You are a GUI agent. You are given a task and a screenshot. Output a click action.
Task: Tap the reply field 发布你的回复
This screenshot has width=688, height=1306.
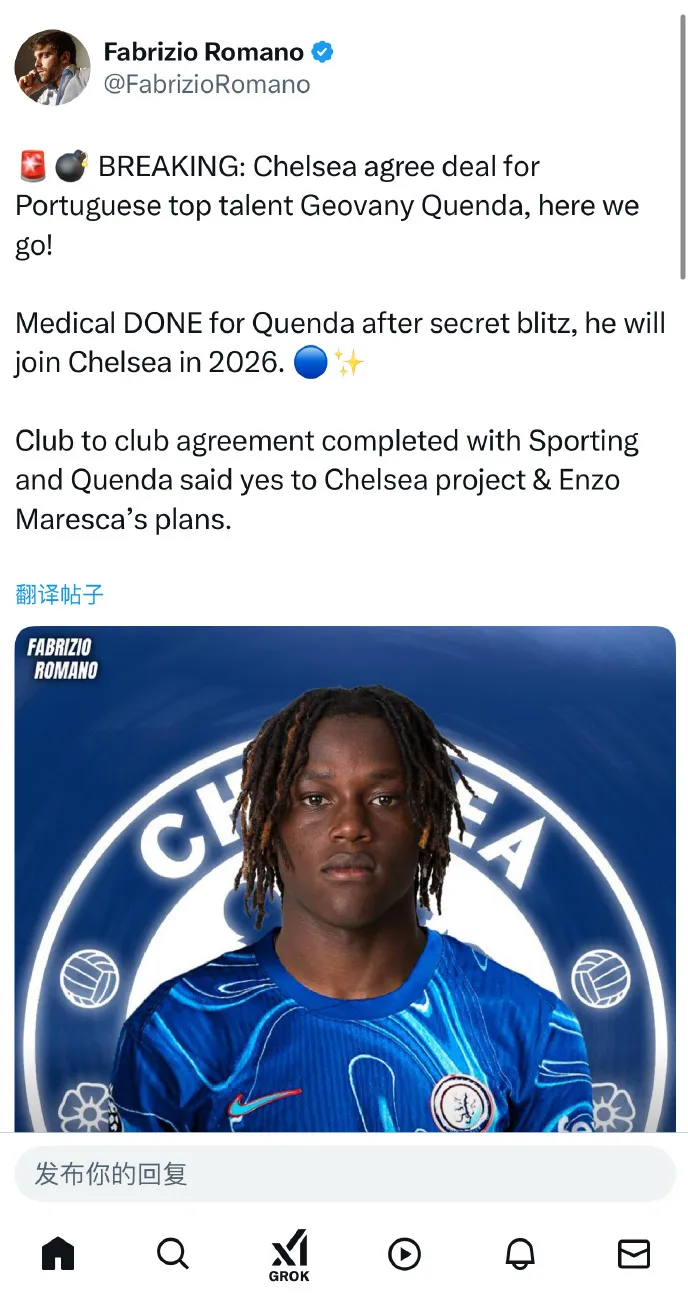pos(345,1174)
